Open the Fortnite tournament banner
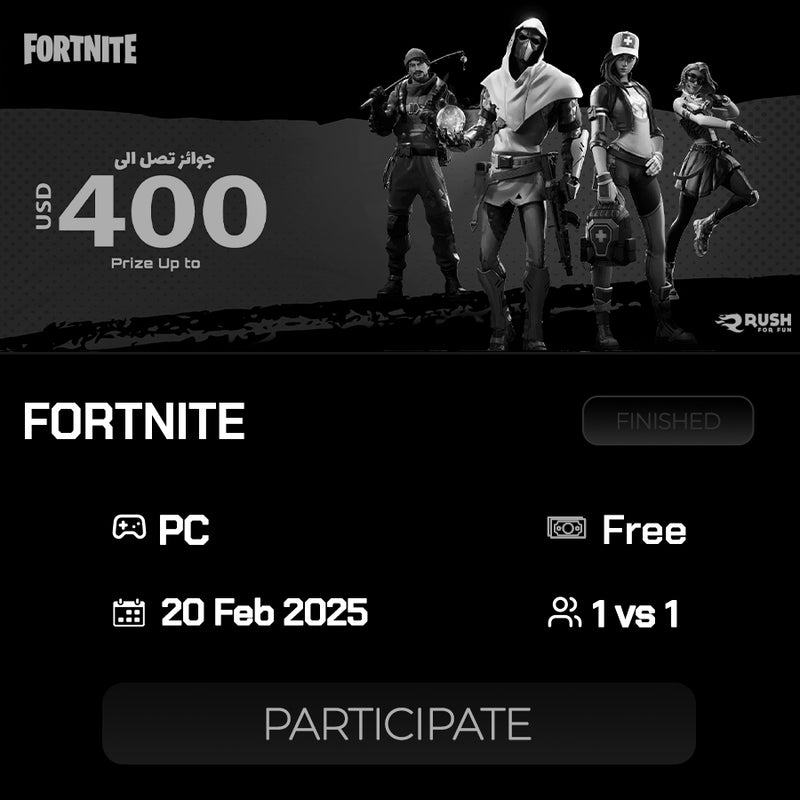 [400, 176]
